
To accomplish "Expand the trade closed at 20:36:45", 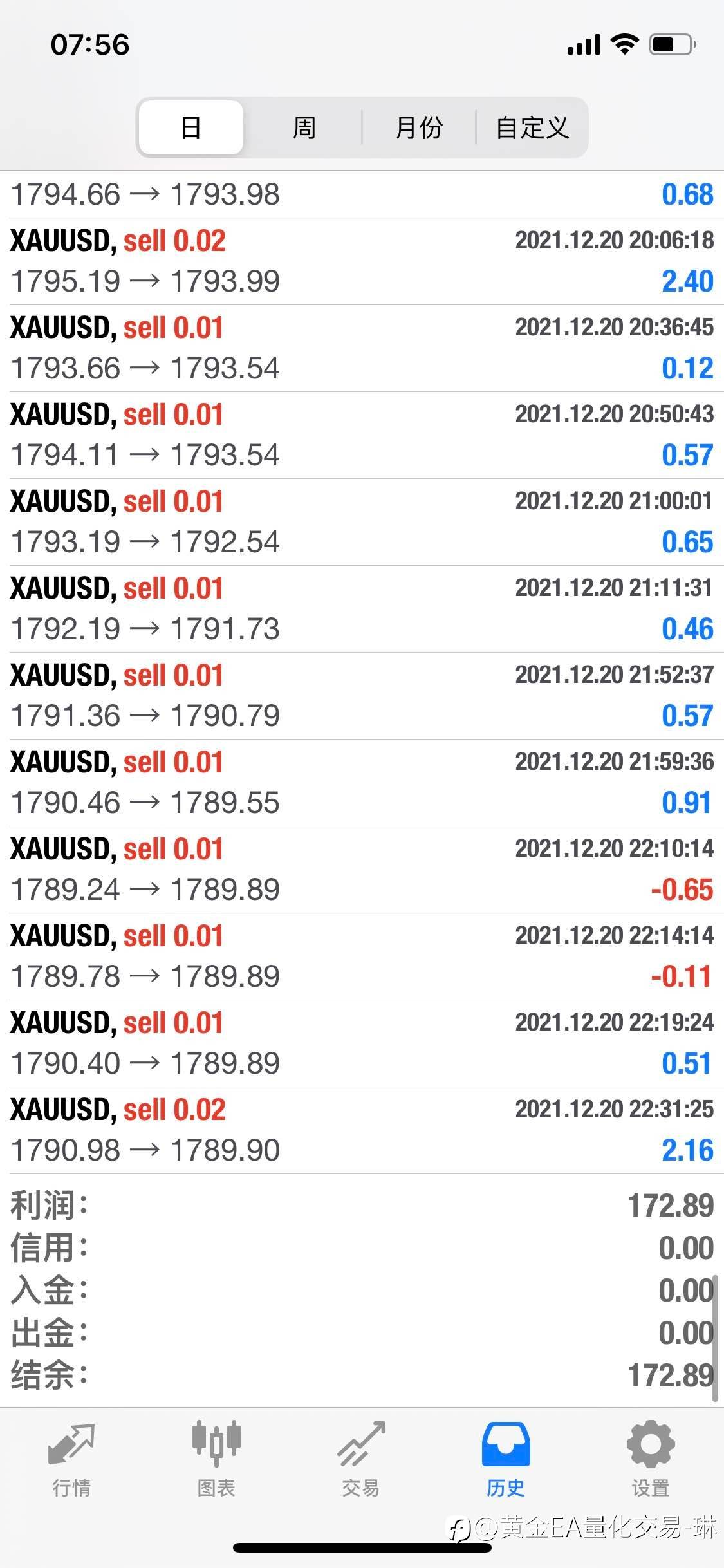I will [x=362, y=348].
